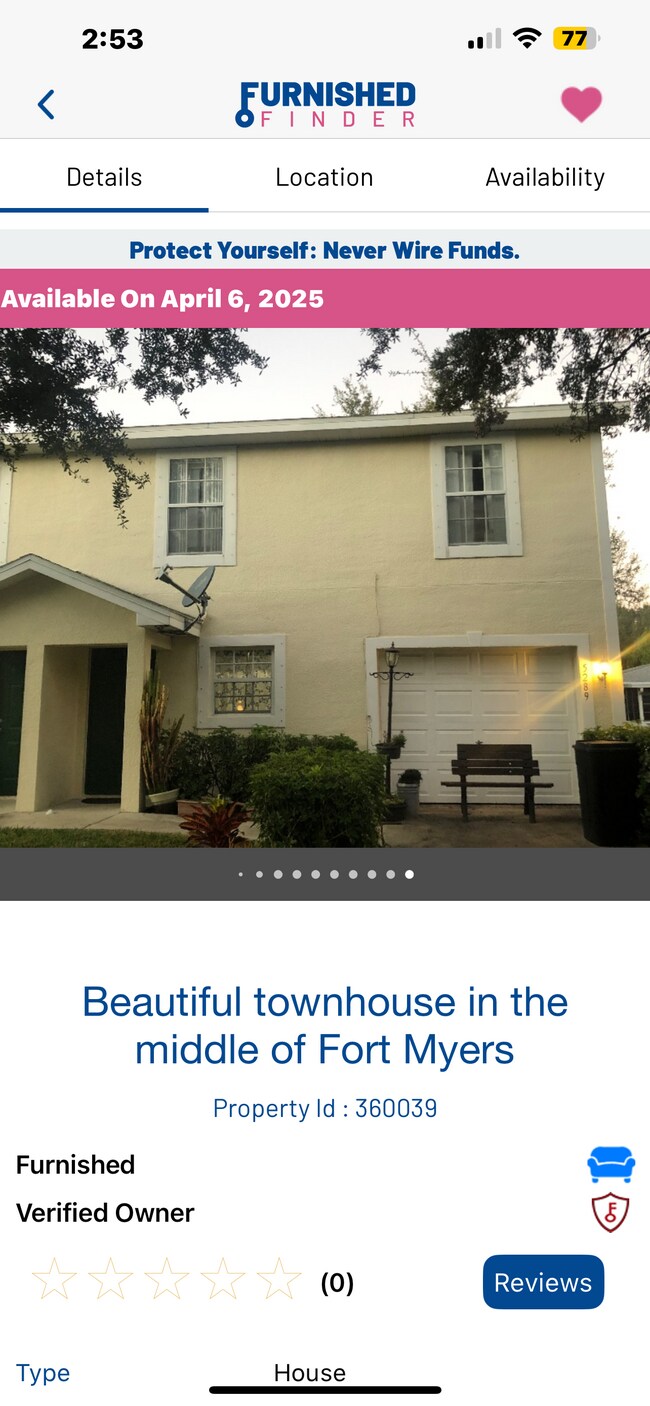650x1406 pixels.
Task: Switch to the Availability tab
Action: point(544,177)
